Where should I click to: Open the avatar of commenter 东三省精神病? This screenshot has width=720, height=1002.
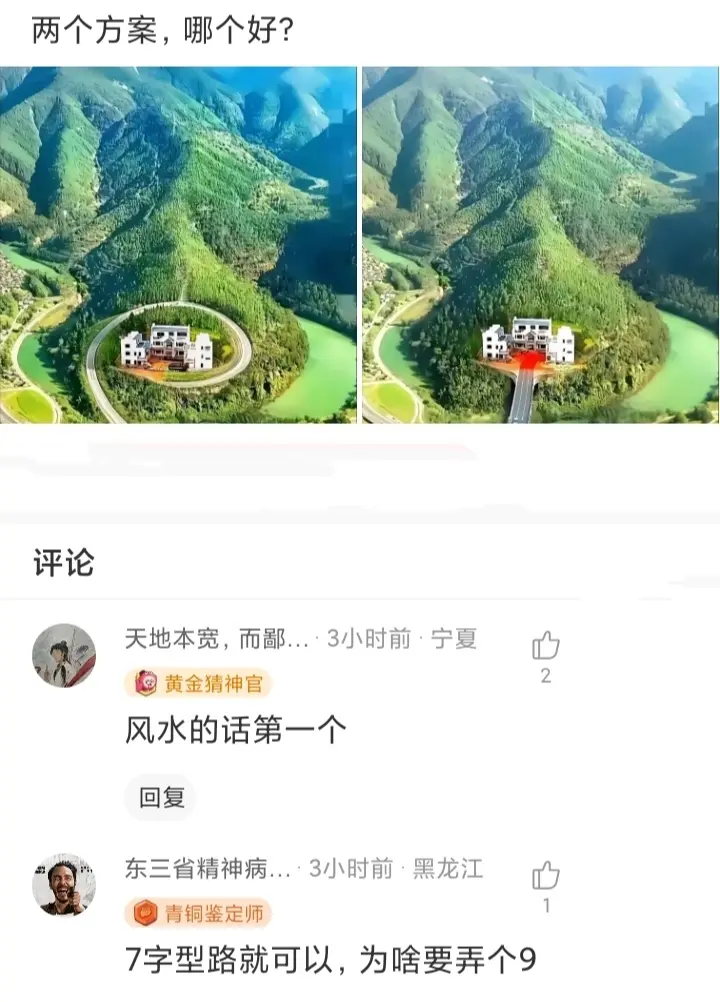(64, 884)
